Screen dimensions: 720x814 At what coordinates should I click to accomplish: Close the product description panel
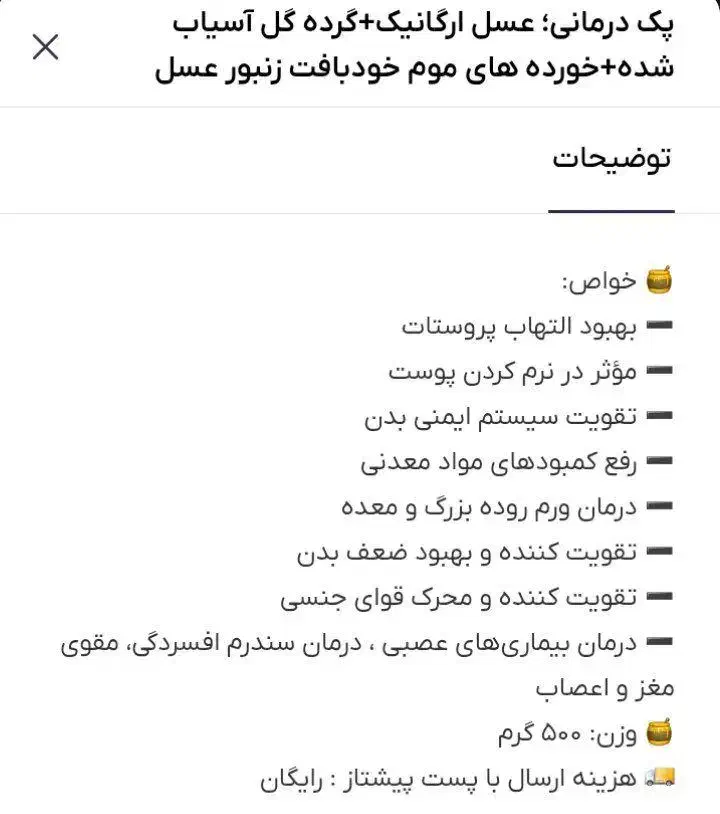pos(45,46)
